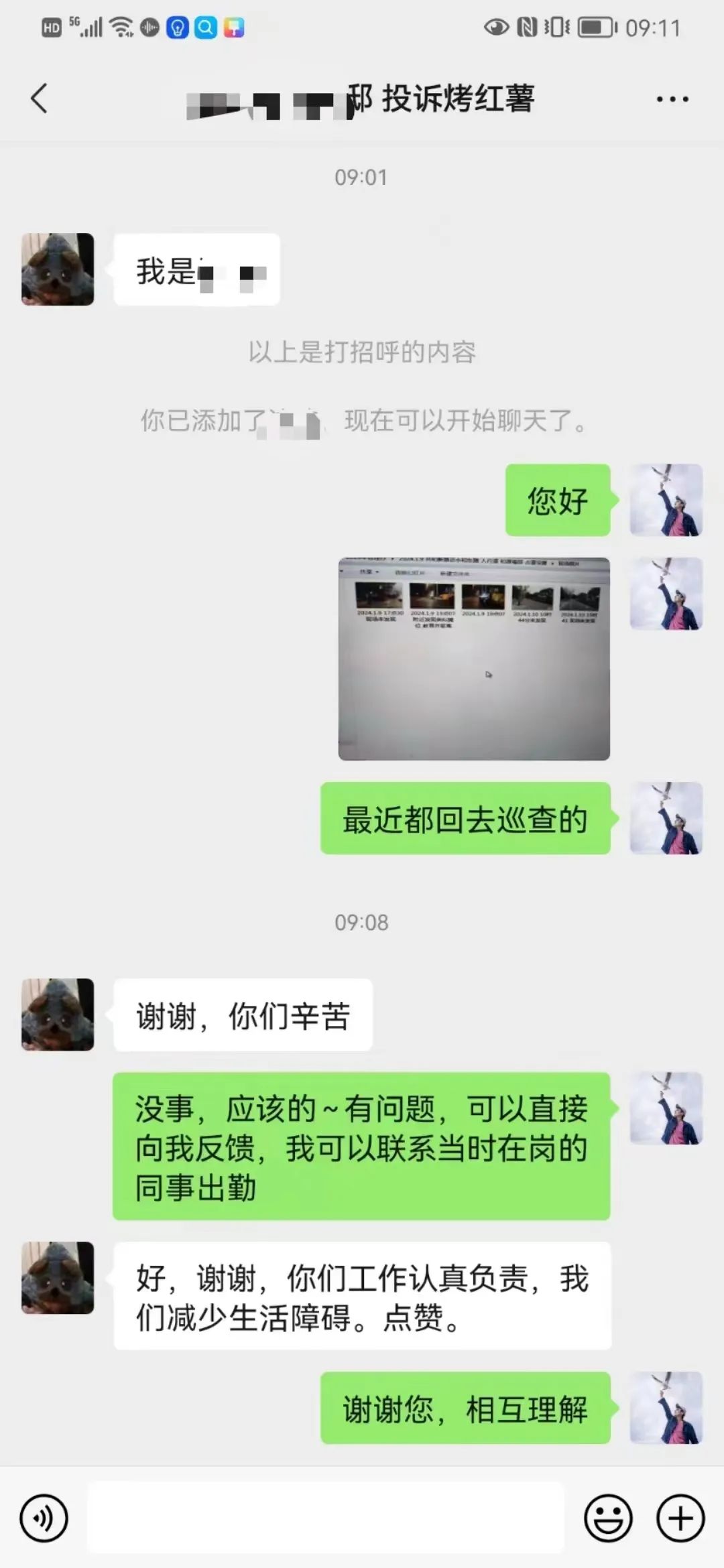Open the emoji sticker panel
Viewport: 724px width, 1568px height.
click(x=608, y=1518)
